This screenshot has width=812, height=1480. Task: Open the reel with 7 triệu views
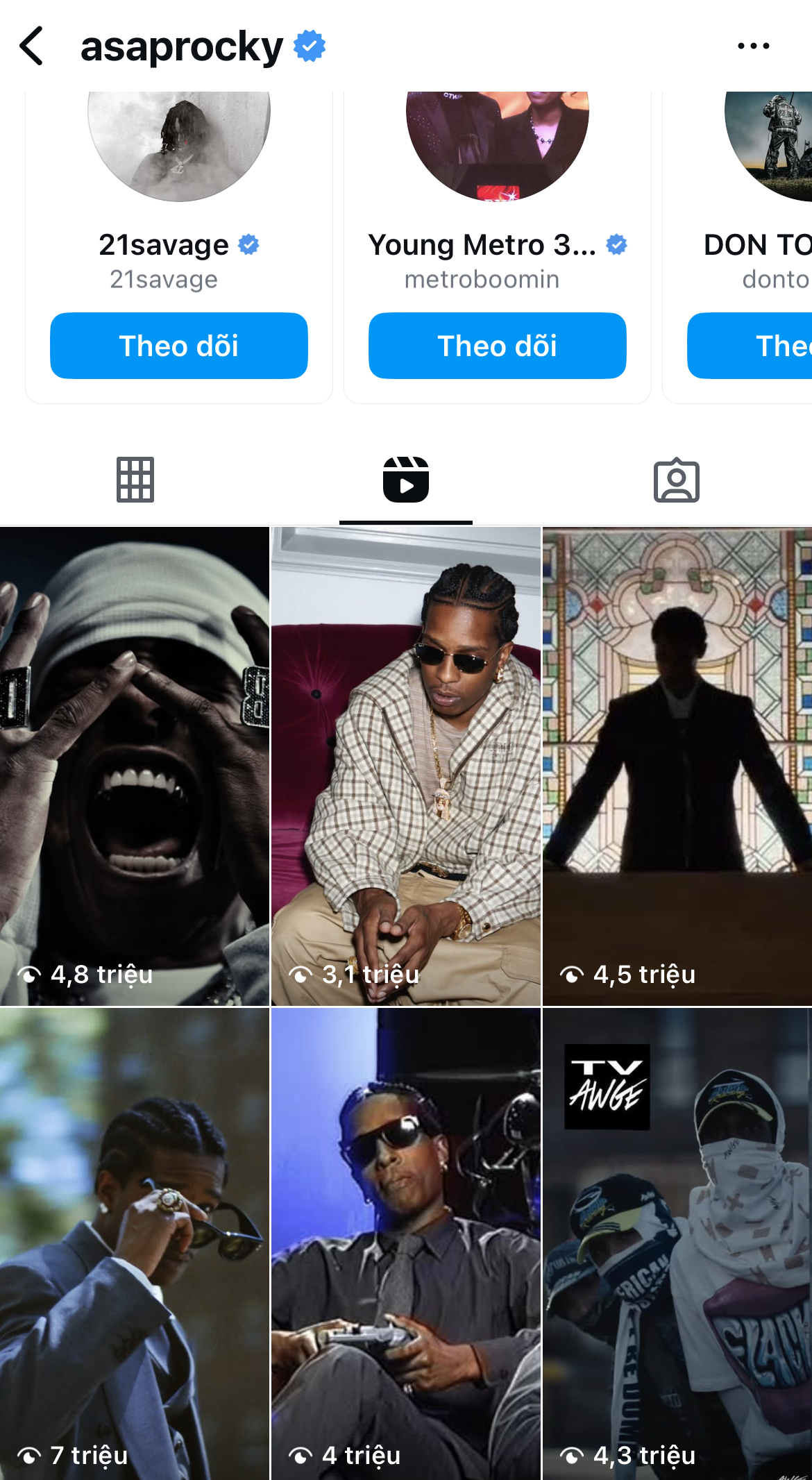[x=134, y=1244]
